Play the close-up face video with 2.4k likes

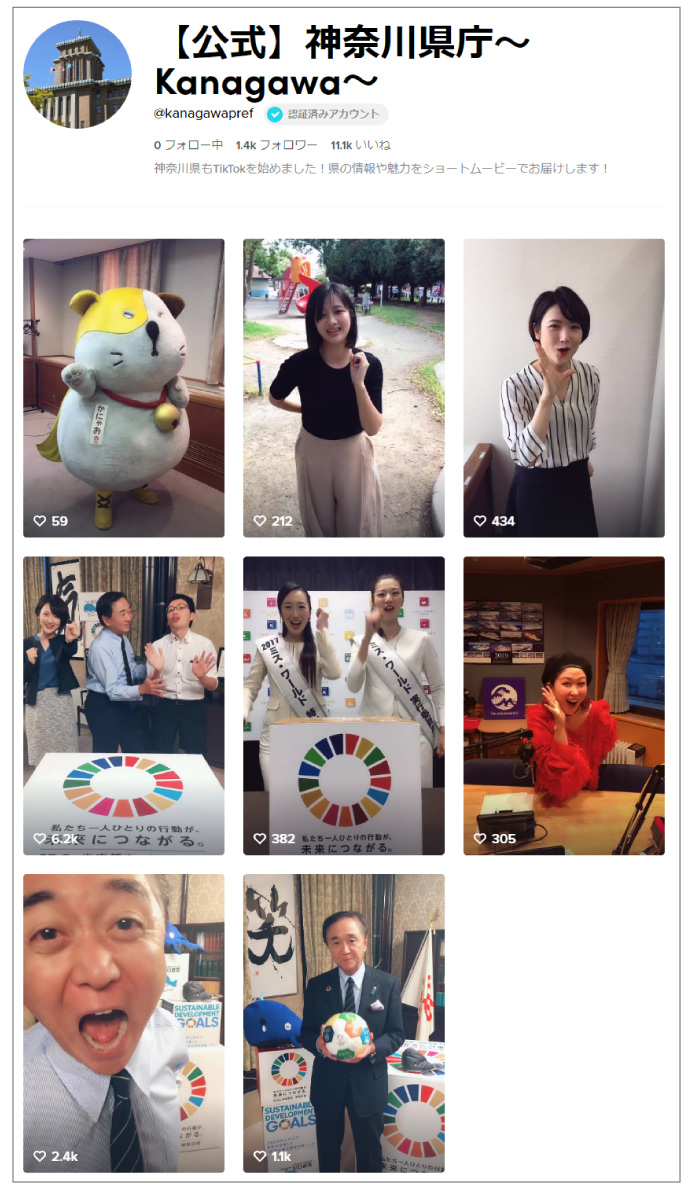point(124,1023)
